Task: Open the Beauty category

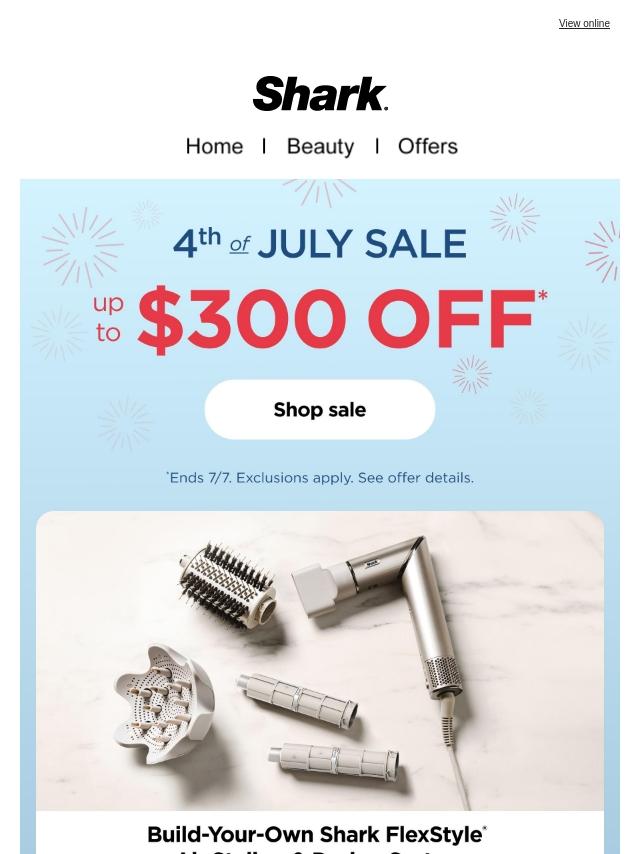Action: coord(320,146)
